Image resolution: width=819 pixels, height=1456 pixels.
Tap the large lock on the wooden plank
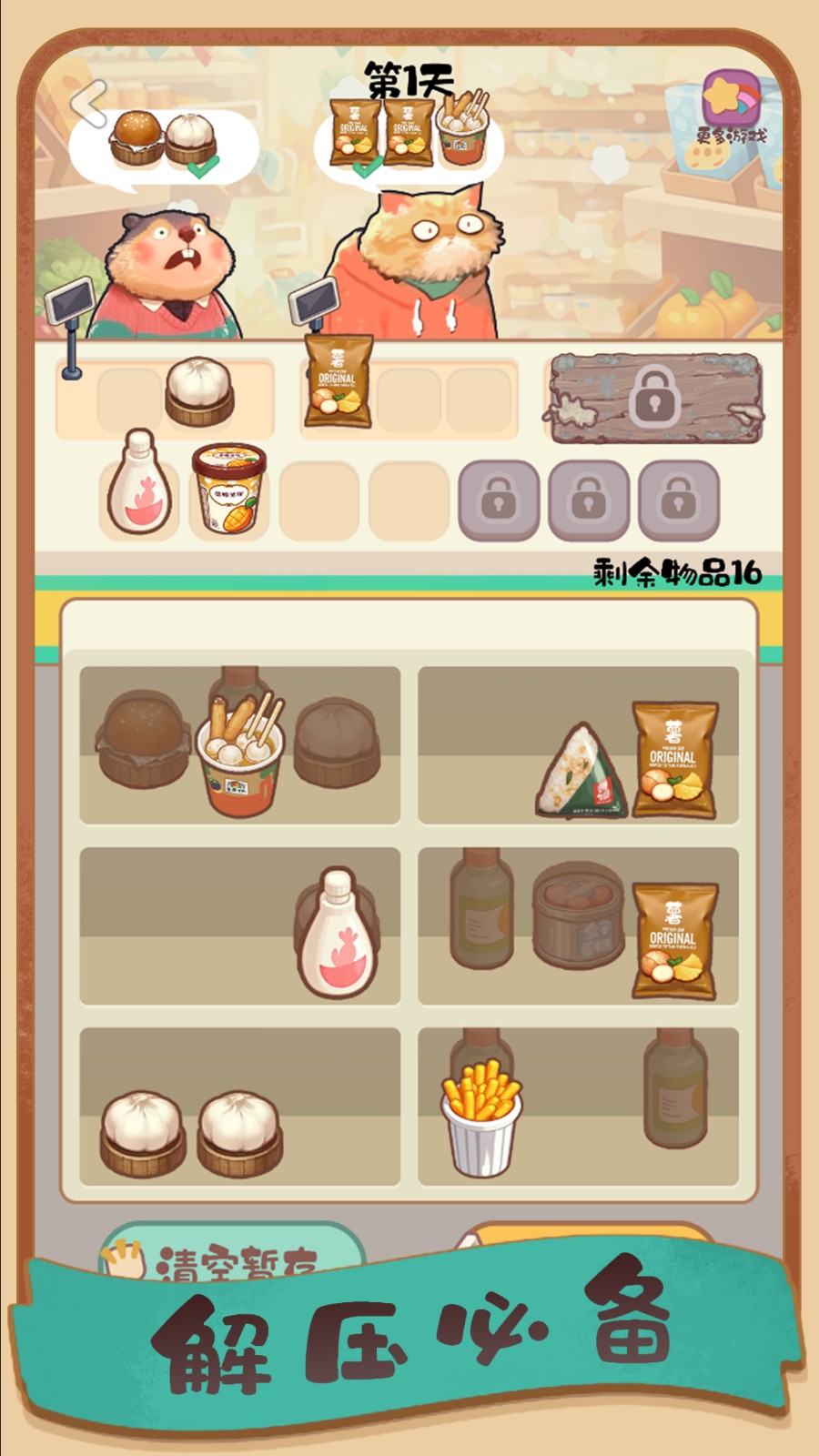pos(657,399)
